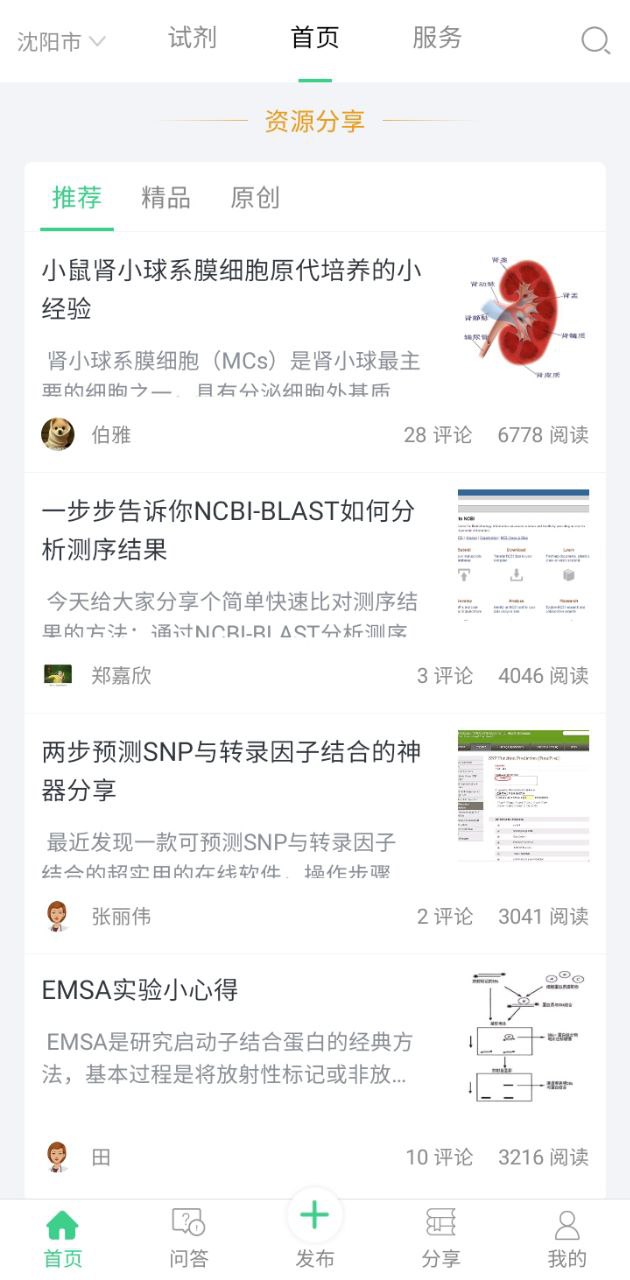View author 伯雅's profile avatar
Viewport: 630px width, 1280px height.
58,434
